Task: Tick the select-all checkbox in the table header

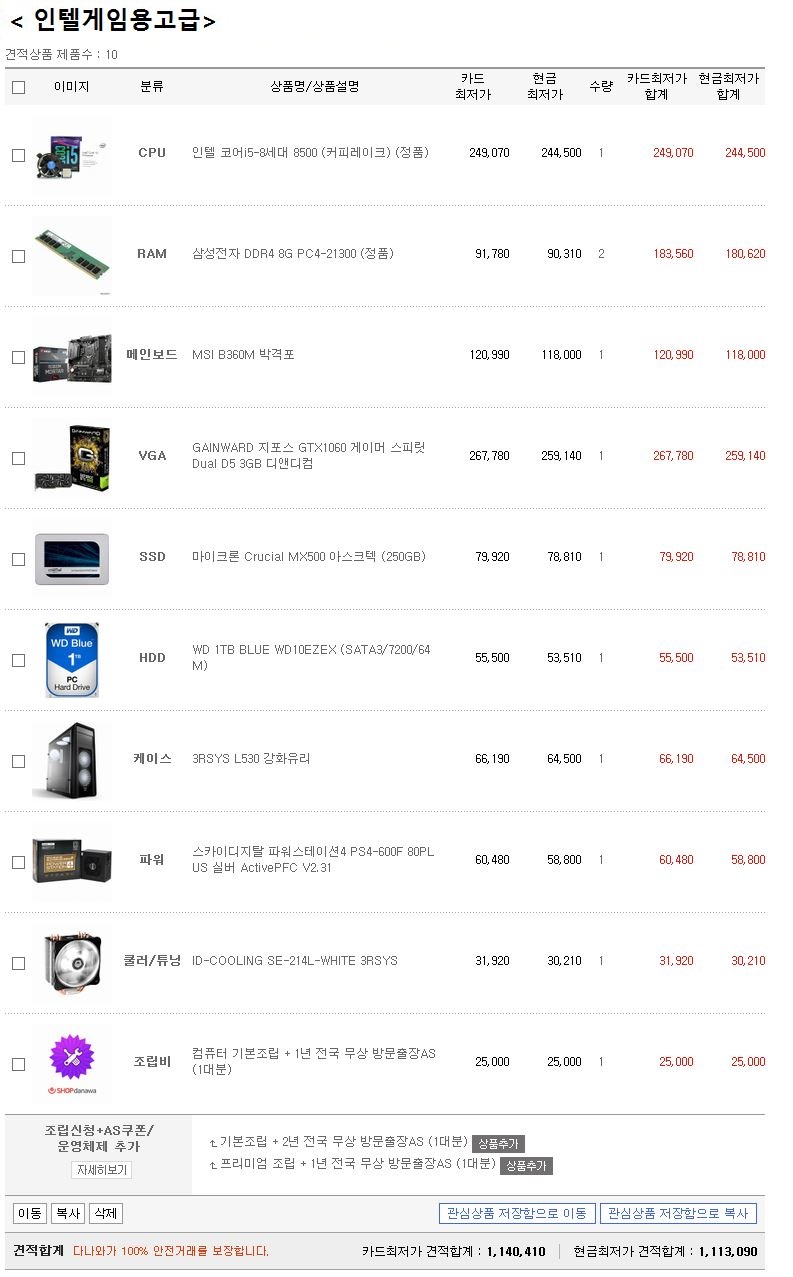Action: [18, 87]
